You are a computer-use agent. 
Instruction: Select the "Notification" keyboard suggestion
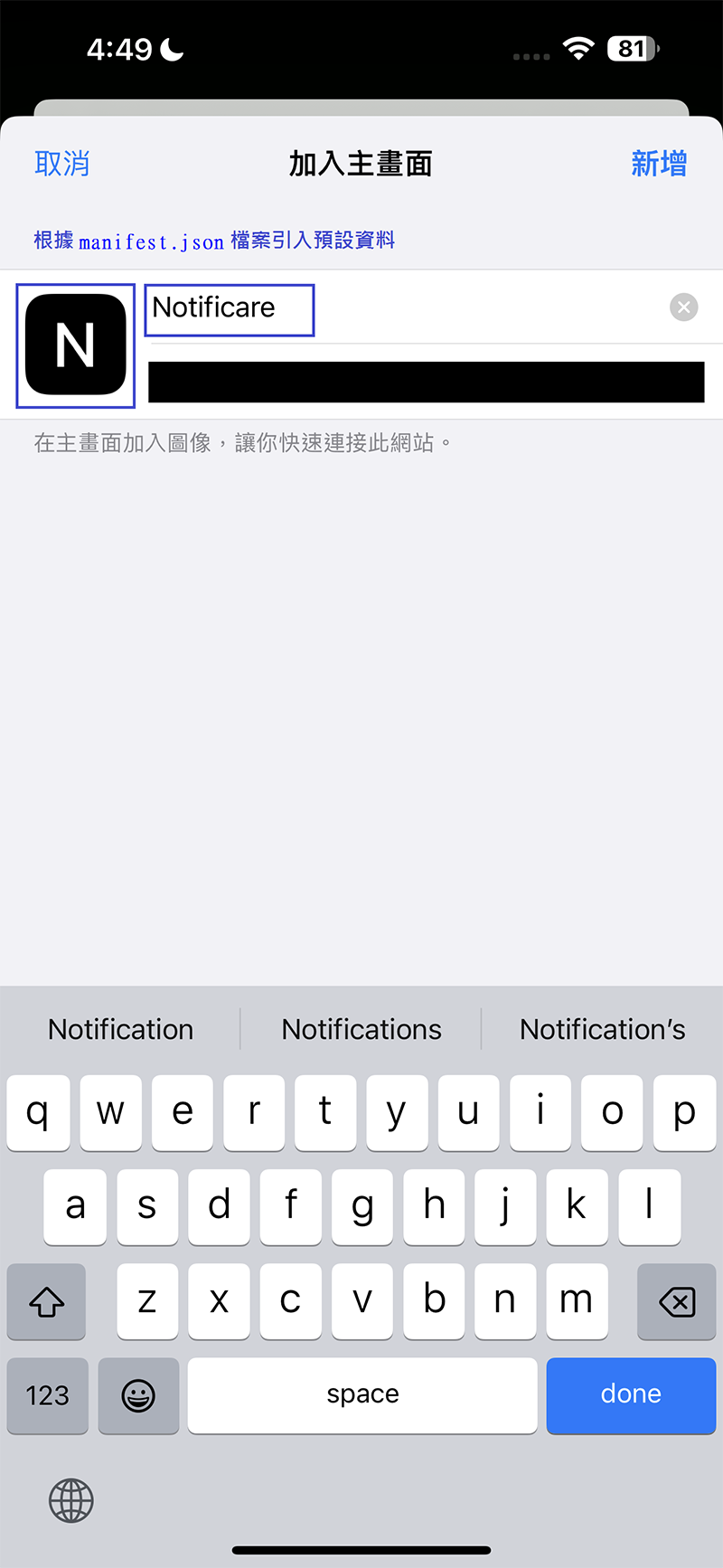(x=120, y=1029)
